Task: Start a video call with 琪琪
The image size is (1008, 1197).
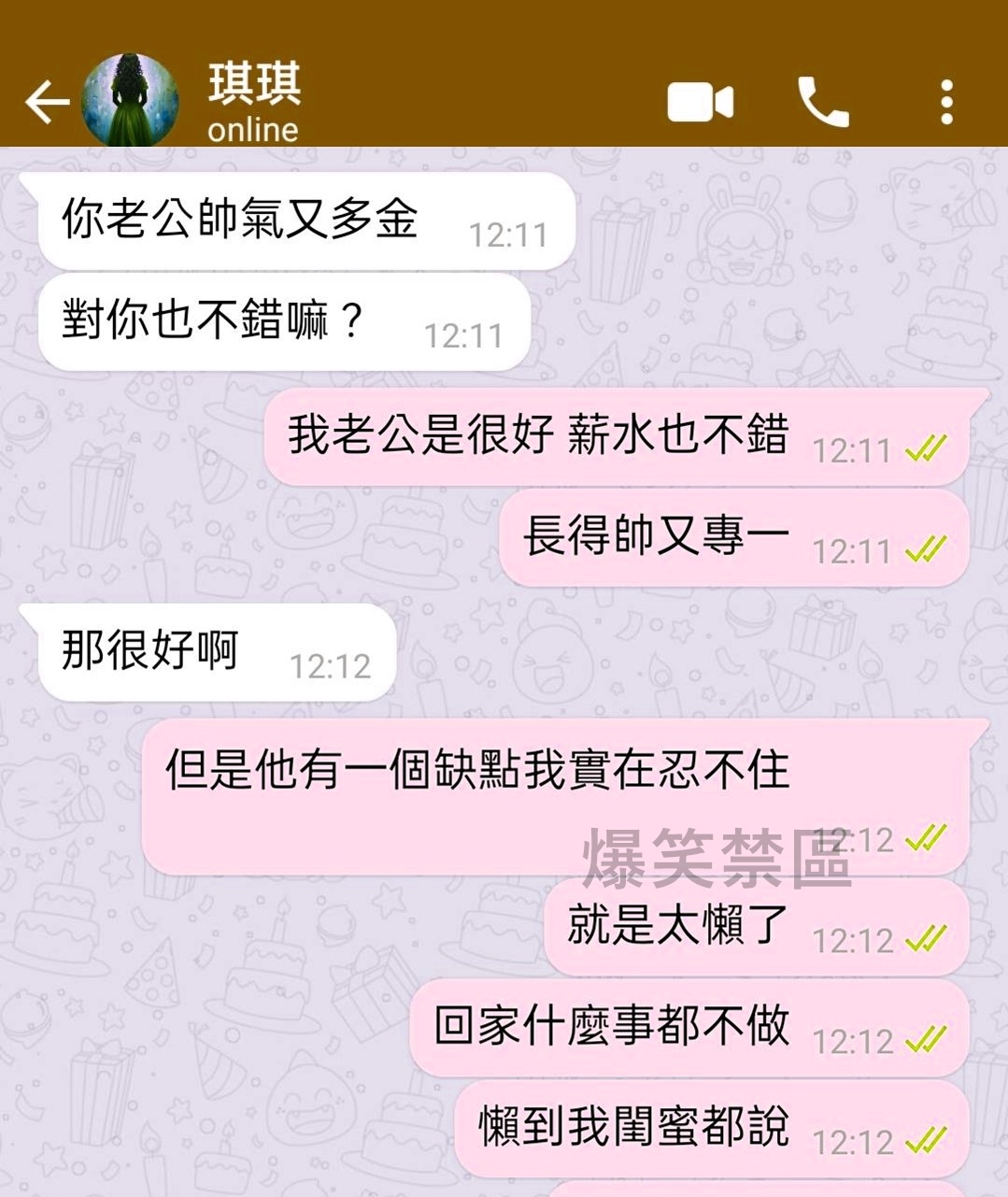Action: 700,102
